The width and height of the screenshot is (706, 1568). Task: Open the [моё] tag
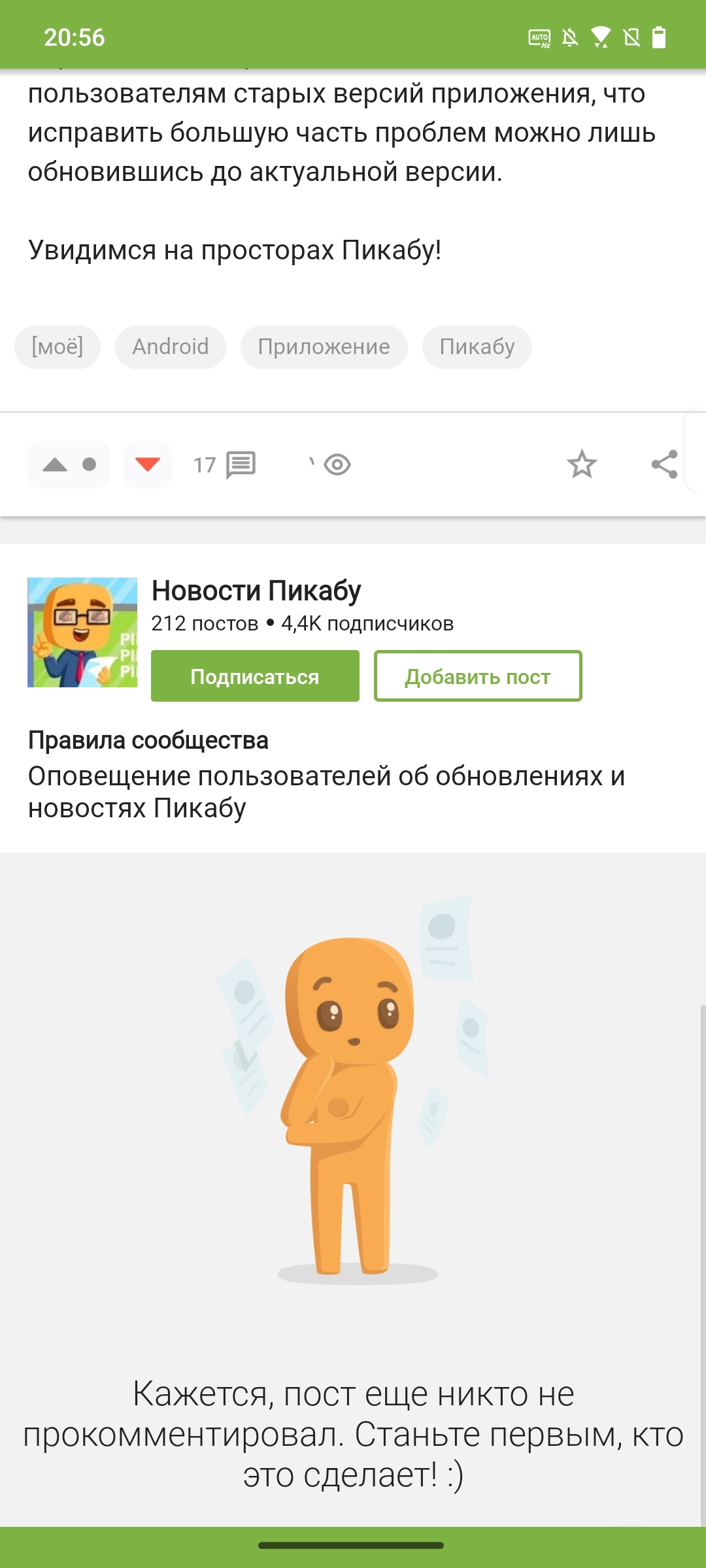pyautogui.click(x=58, y=347)
